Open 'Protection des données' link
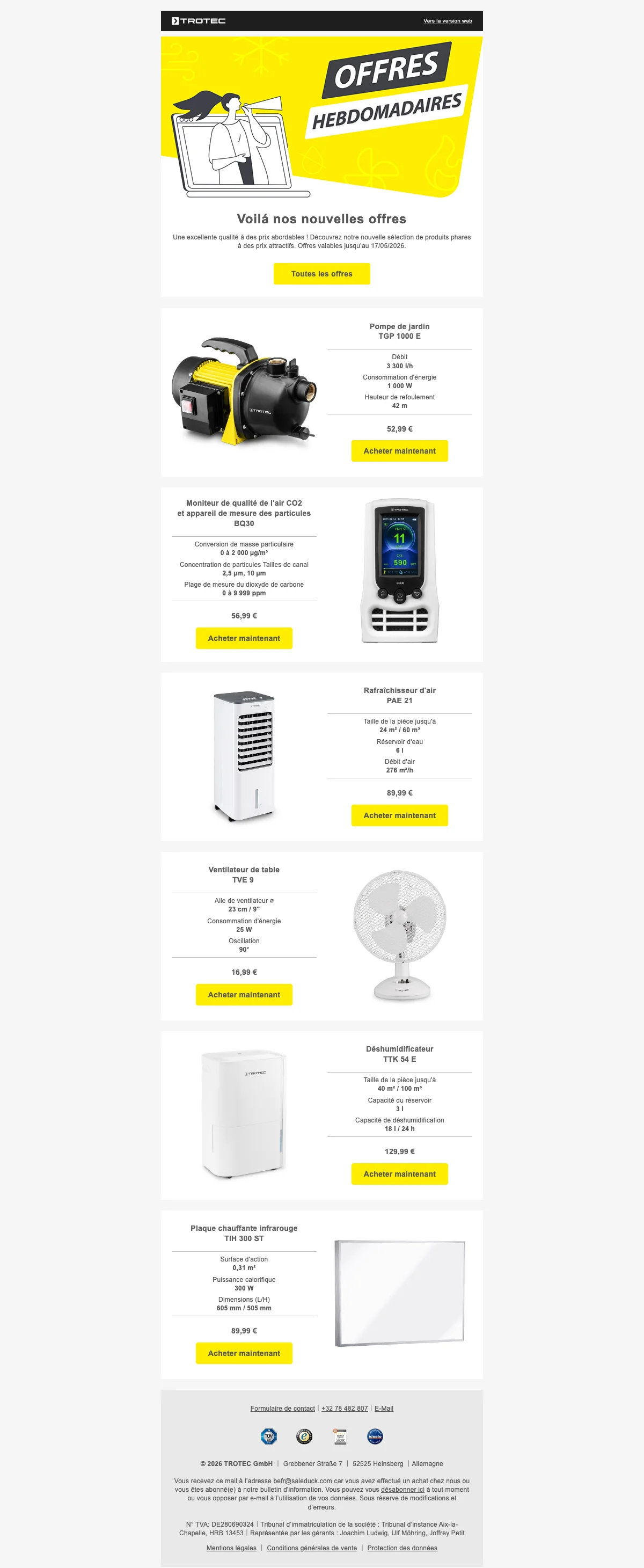Image resolution: width=644 pixels, height=1568 pixels. point(402,1548)
